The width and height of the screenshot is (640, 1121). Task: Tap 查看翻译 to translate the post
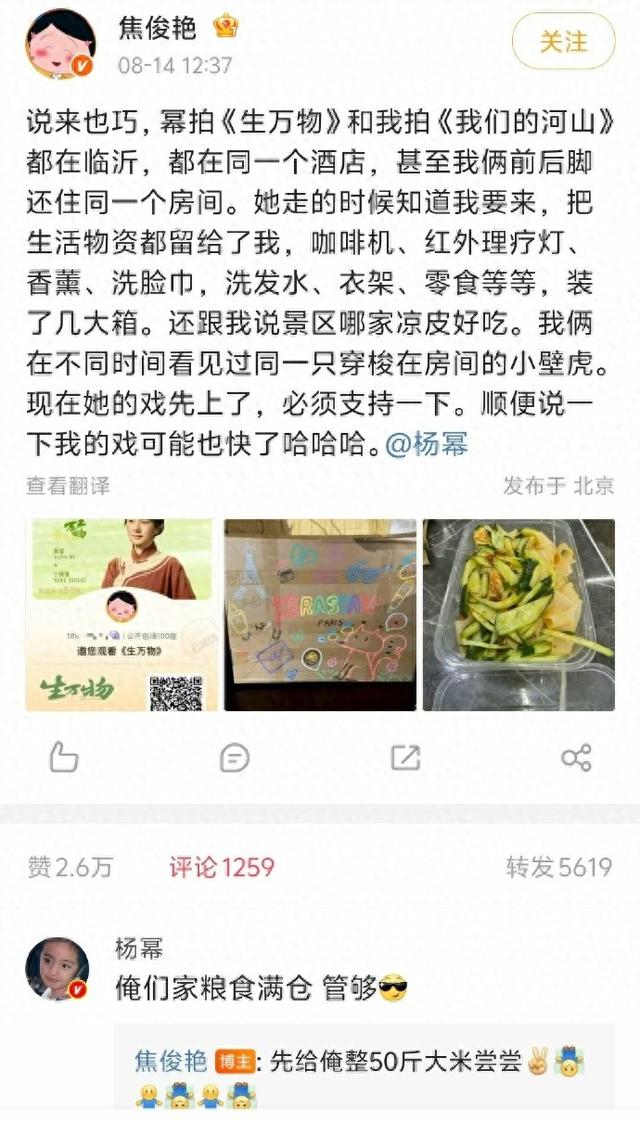click(x=68, y=486)
